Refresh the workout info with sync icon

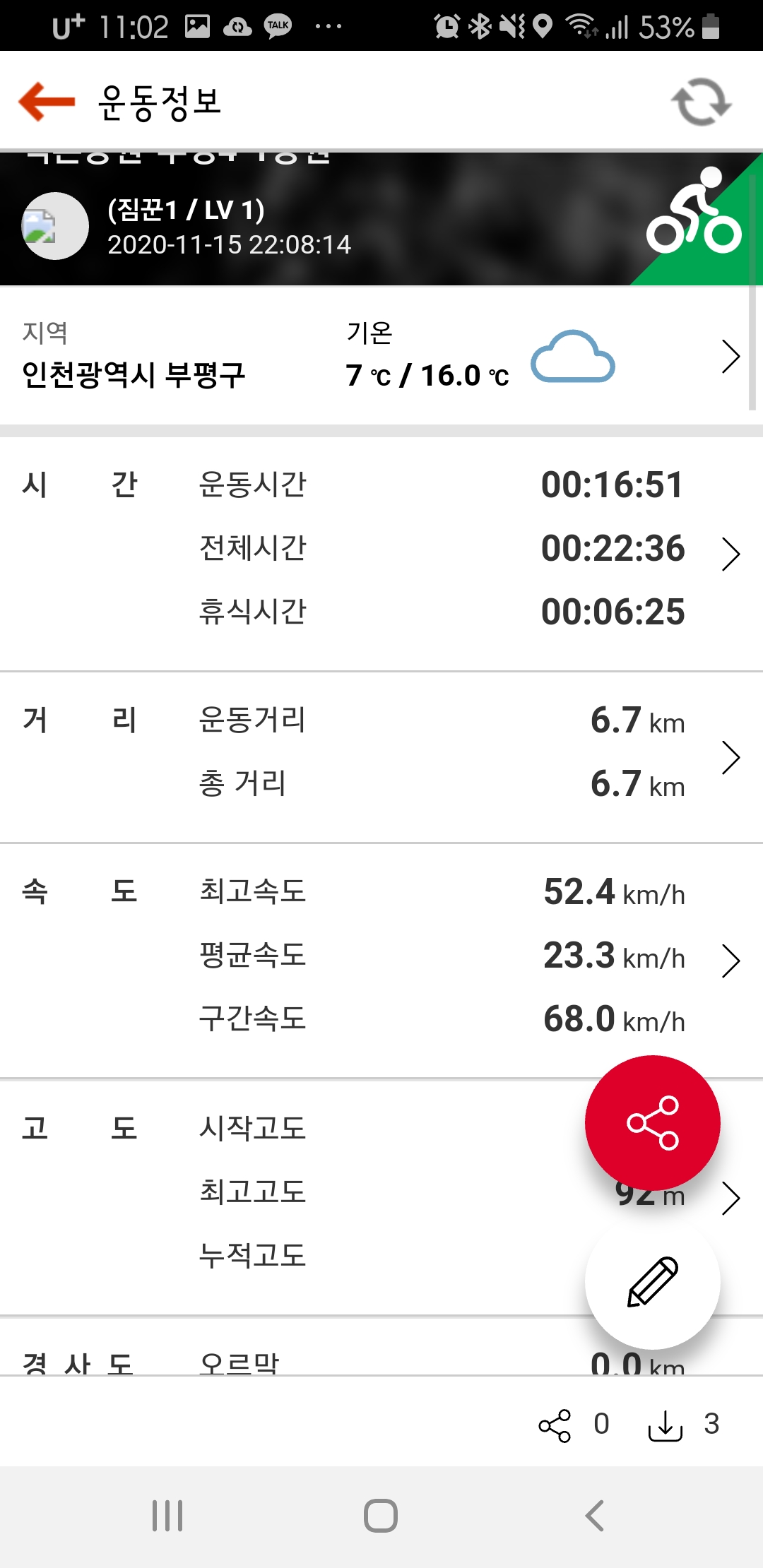coord(700,102)
